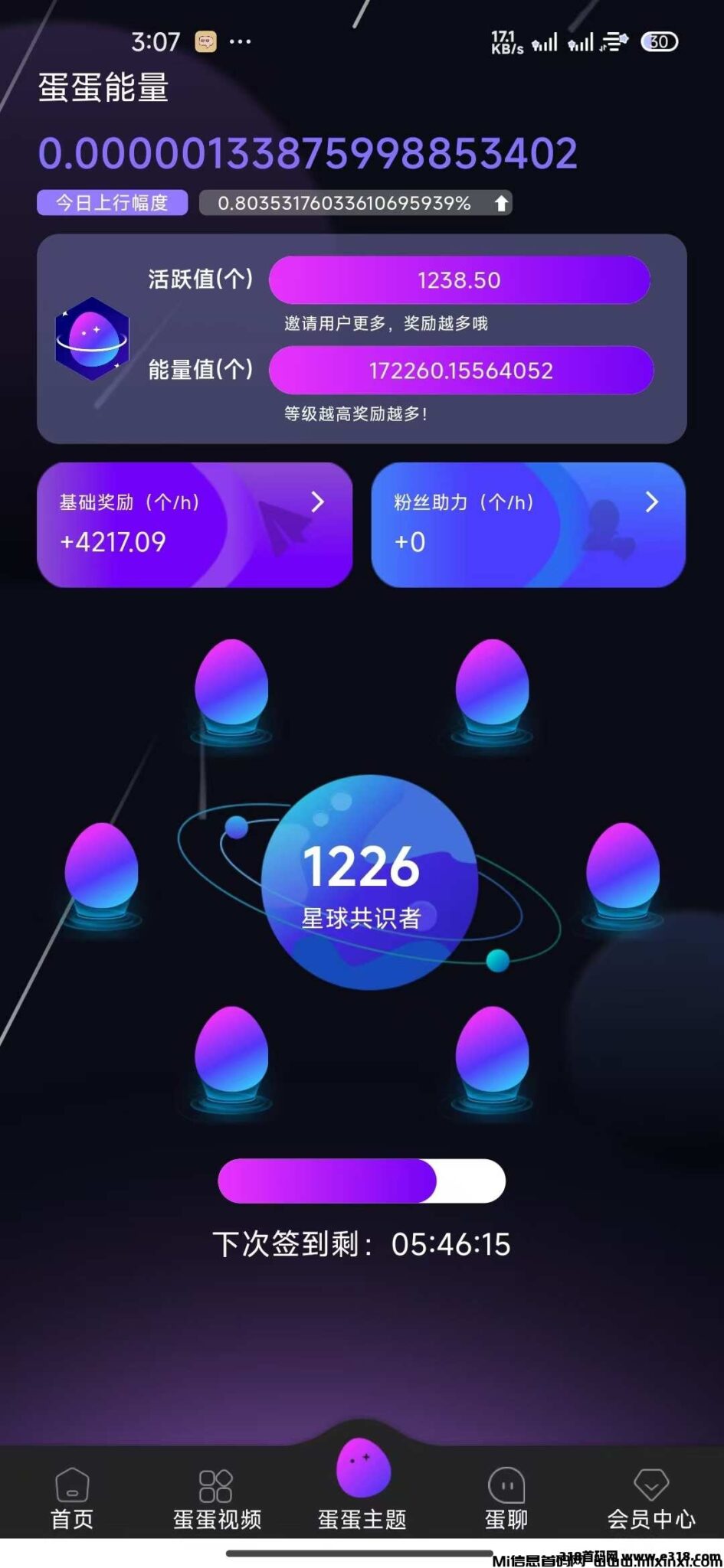
Task: Tap the 1226 星球共识者 planet
Action: point(369,883)
